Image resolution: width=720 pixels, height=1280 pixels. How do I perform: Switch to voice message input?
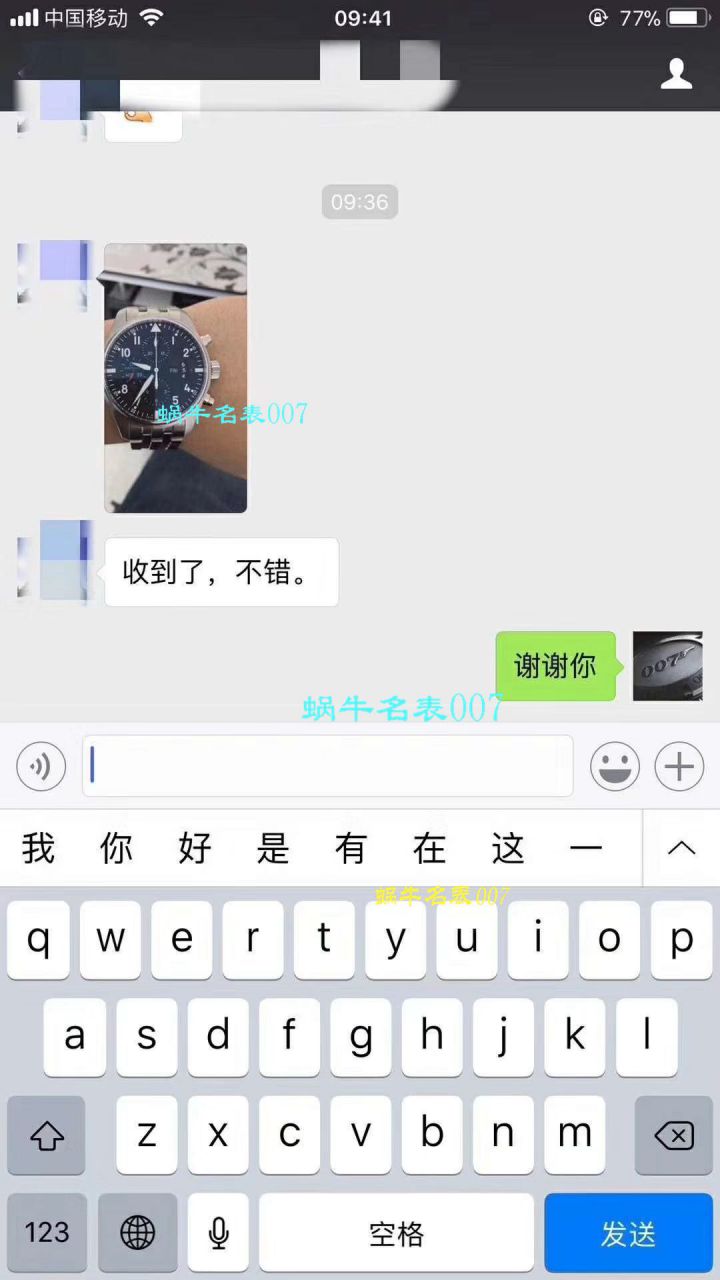tap(41, 767)
